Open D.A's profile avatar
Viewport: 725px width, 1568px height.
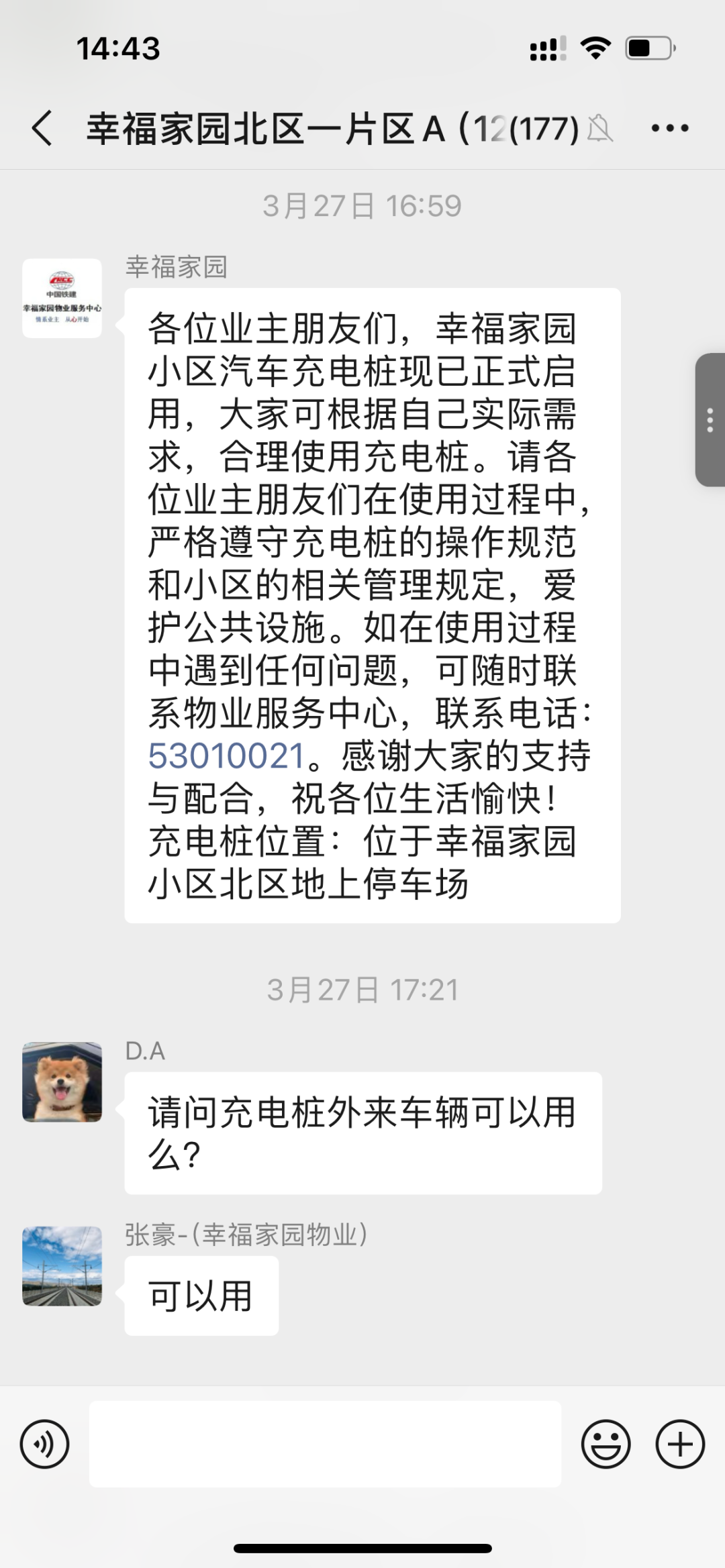click(62, 1082)
